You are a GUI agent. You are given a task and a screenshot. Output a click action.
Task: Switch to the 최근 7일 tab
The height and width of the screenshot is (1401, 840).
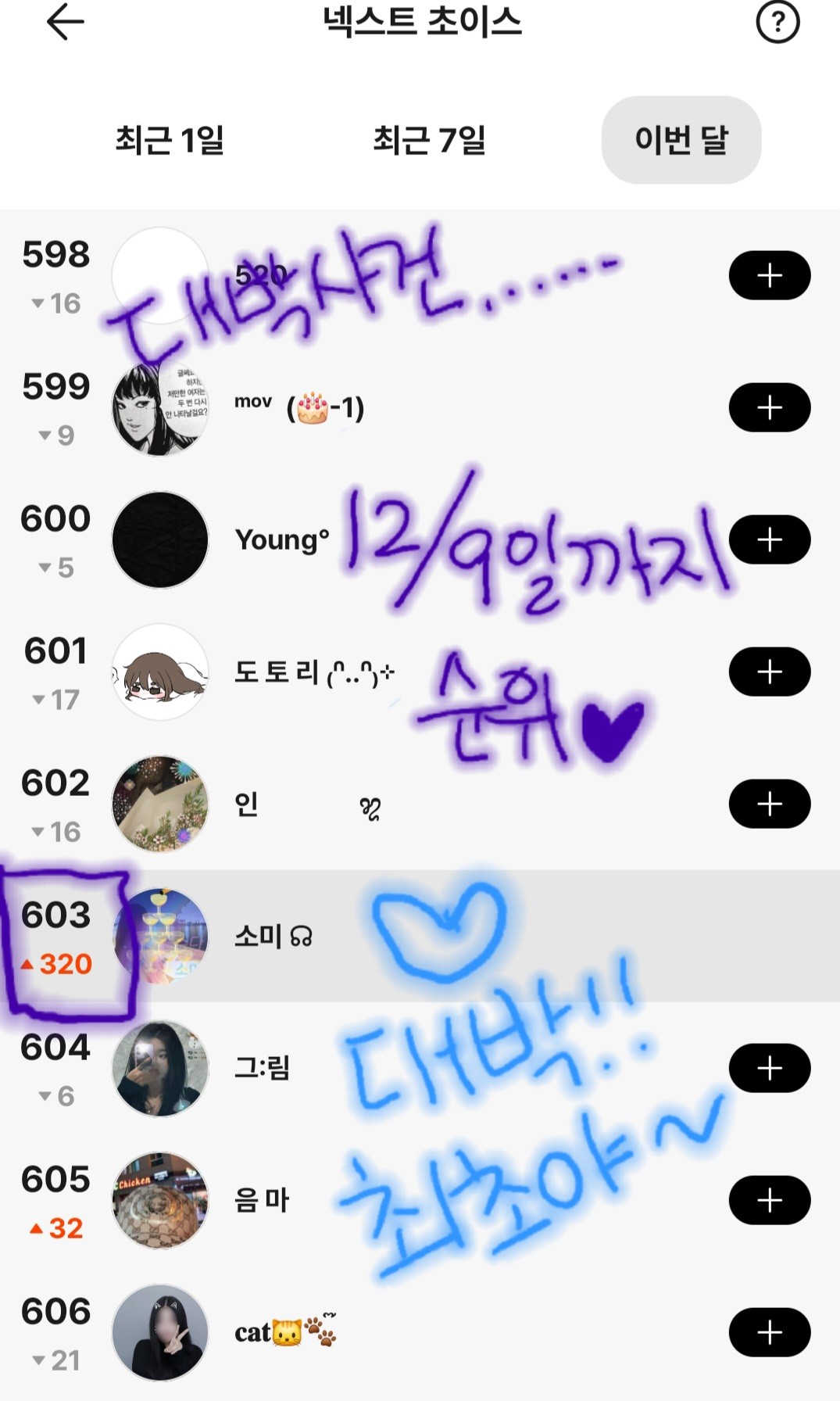click(x=429, y=140)
